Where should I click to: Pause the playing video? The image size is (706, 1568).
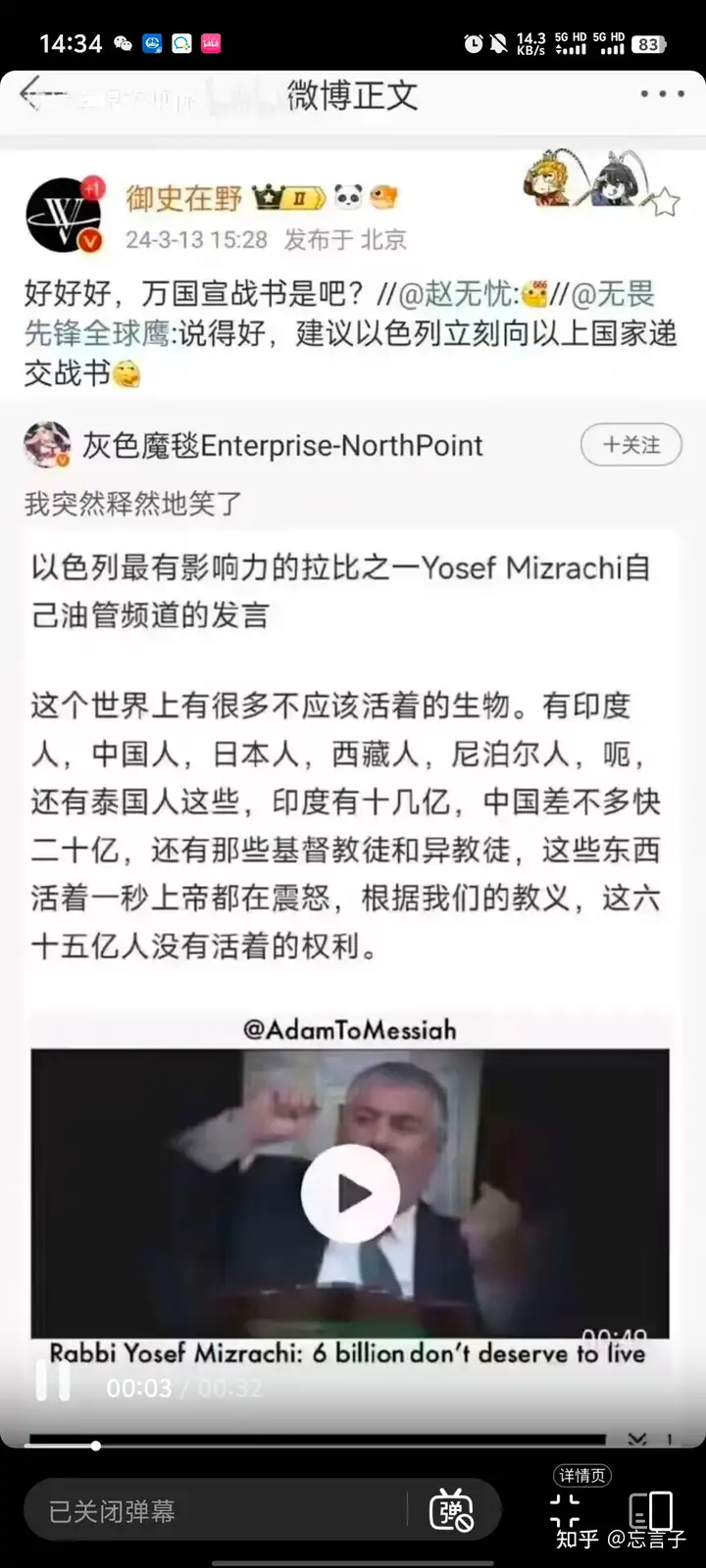[53, 1383]
